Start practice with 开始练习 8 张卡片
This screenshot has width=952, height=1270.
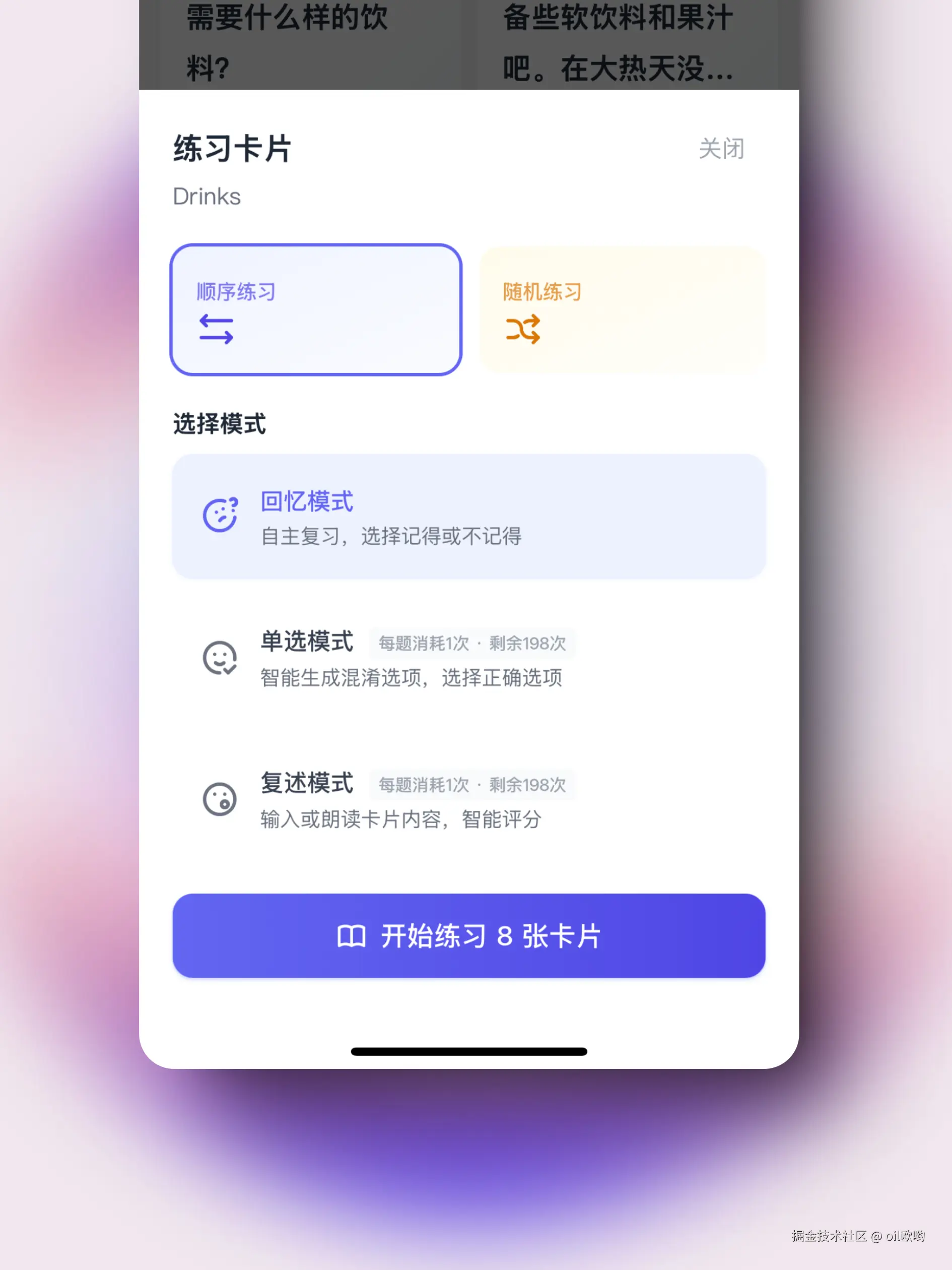point(468,935)
